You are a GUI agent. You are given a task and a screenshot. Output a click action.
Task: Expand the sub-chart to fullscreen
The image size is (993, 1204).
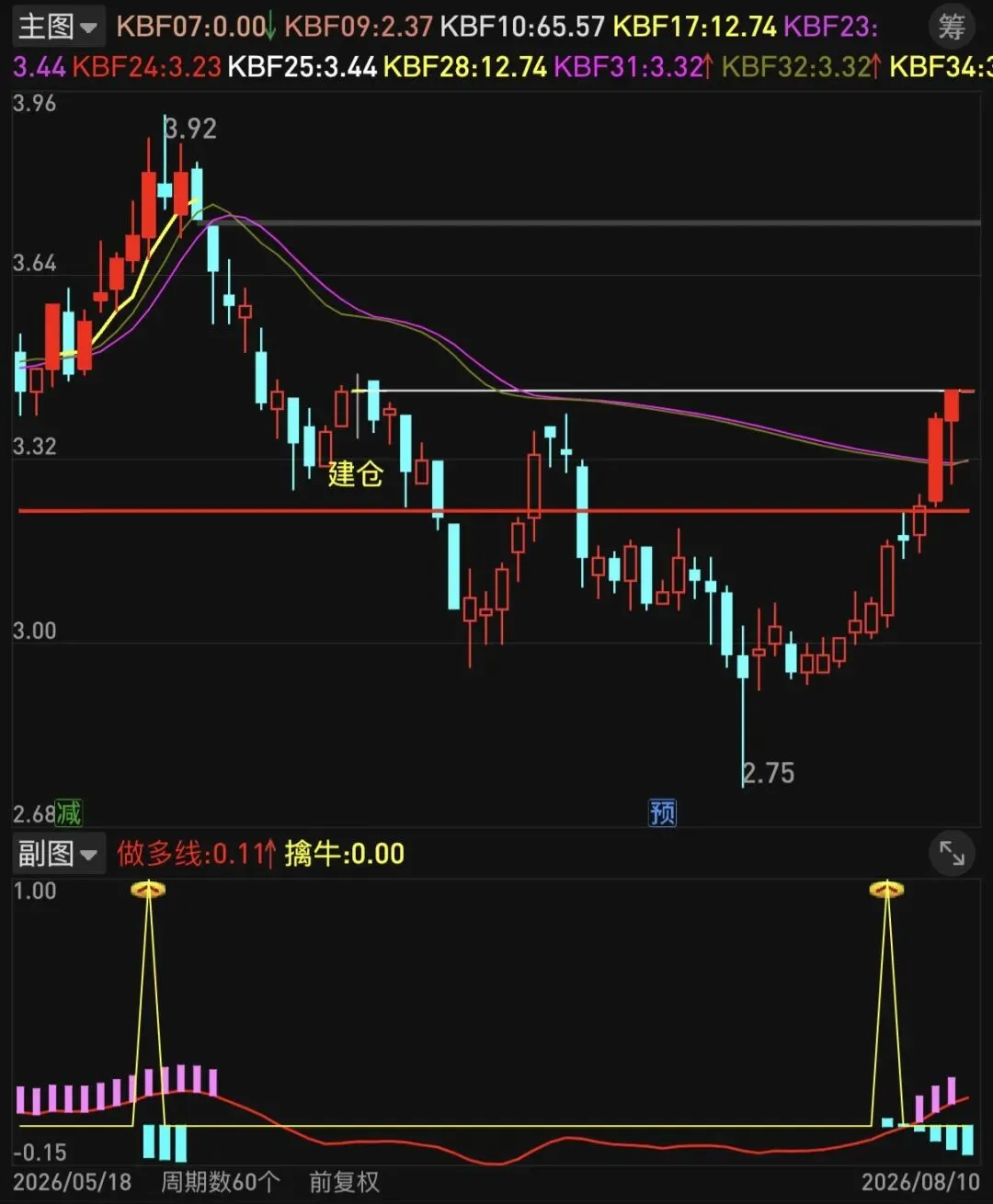[952, 855]
